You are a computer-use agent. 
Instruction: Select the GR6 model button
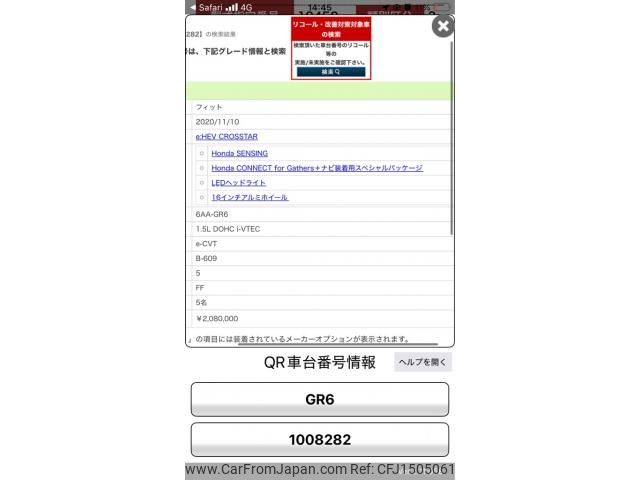[319, 399]
